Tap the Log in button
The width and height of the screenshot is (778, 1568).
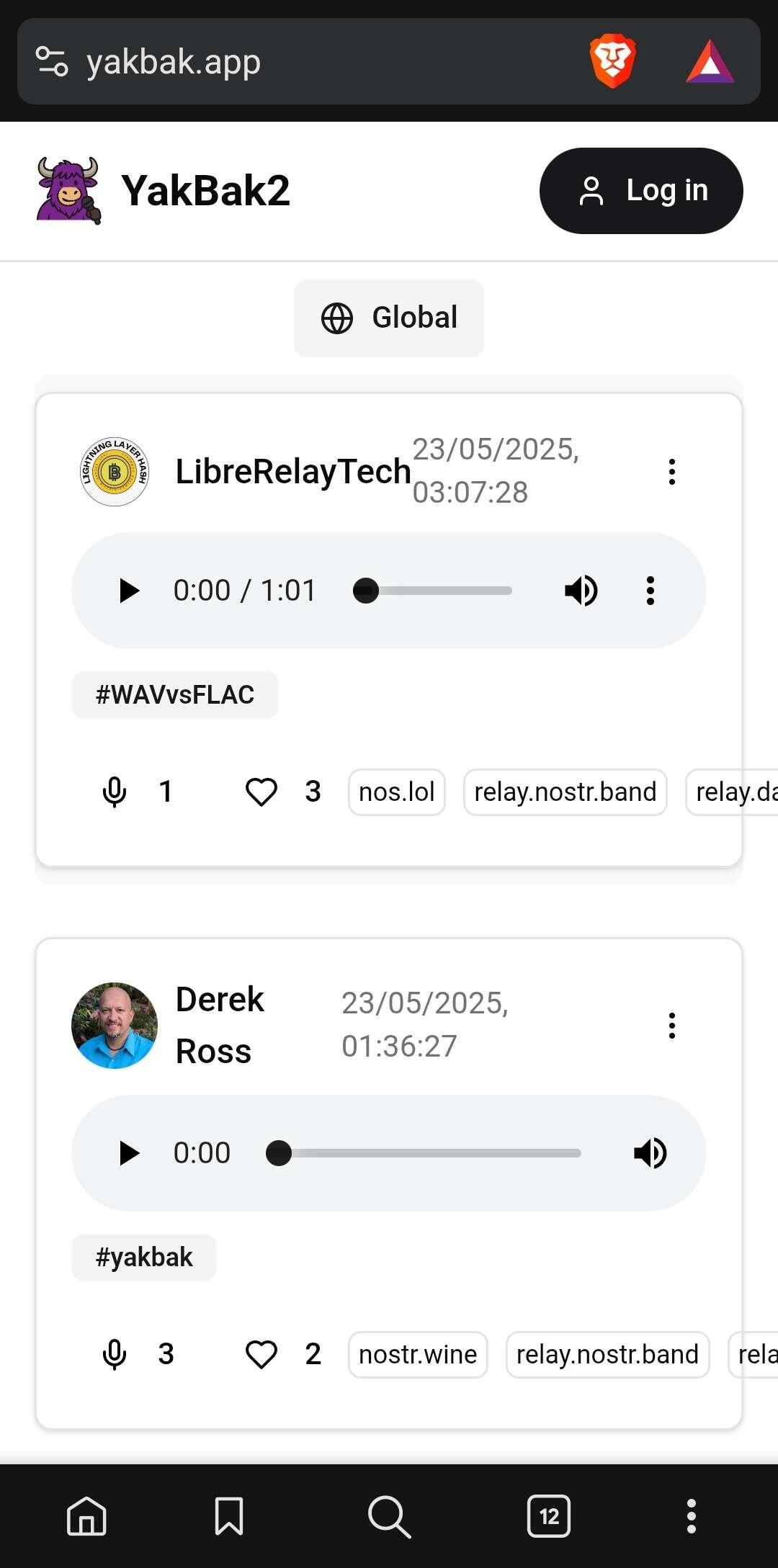(x=641, y=191)
